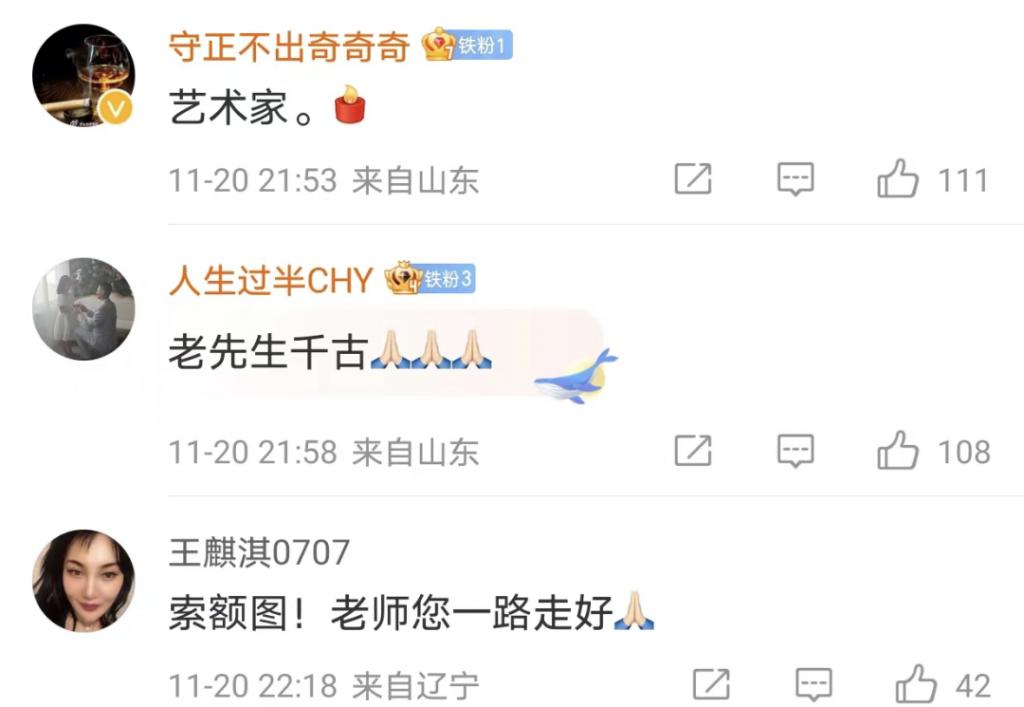Open 守正不出奇奇奇's profile avatar

[83, 75]
